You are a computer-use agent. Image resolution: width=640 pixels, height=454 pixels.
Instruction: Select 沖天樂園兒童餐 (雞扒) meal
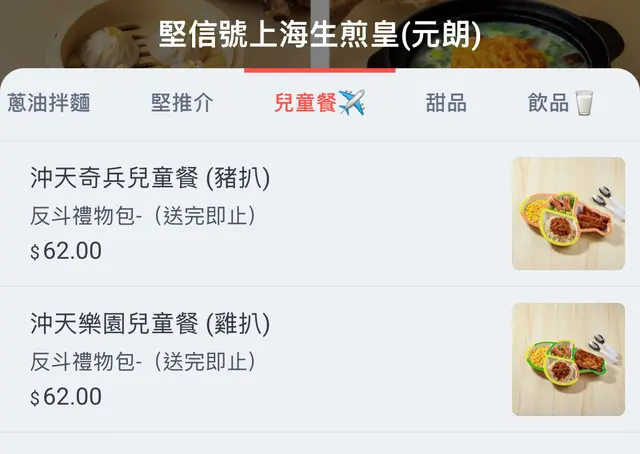(150, 324)
